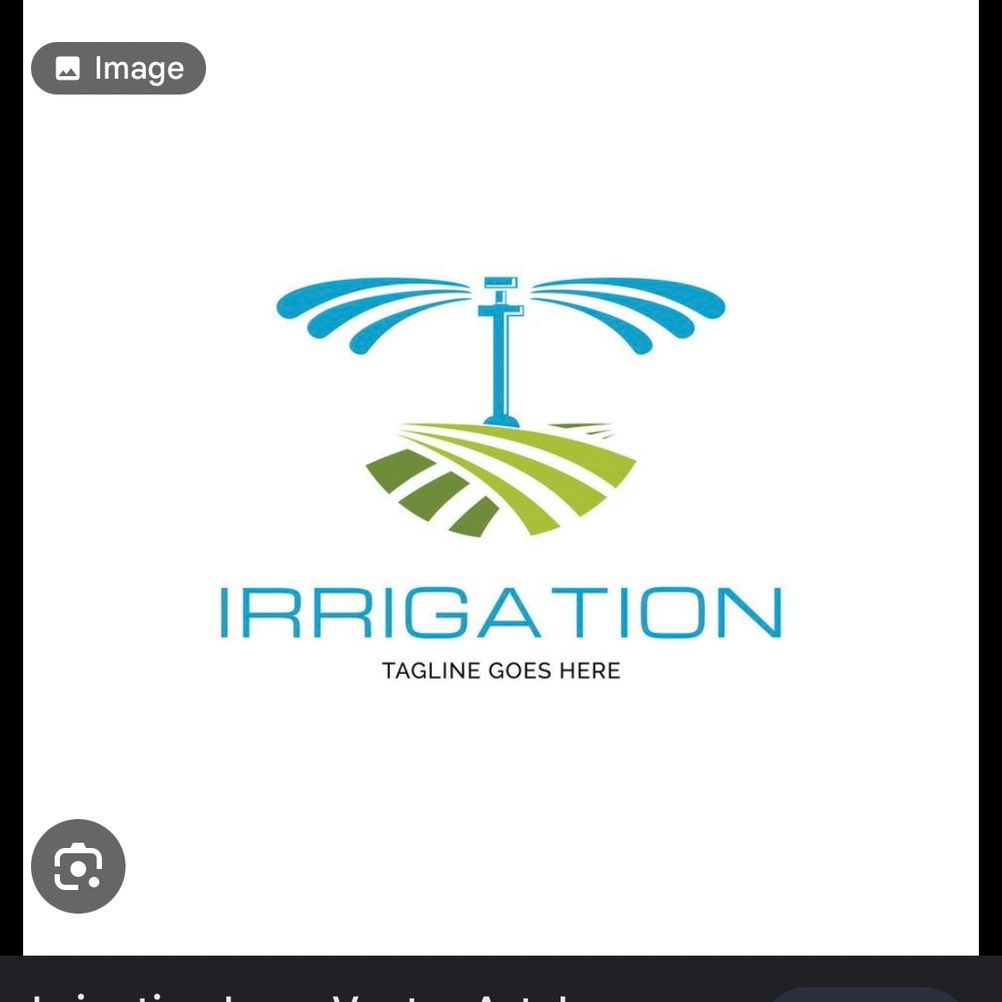Tap the Image label chip

pyautogui.click(x=118, y=68)
